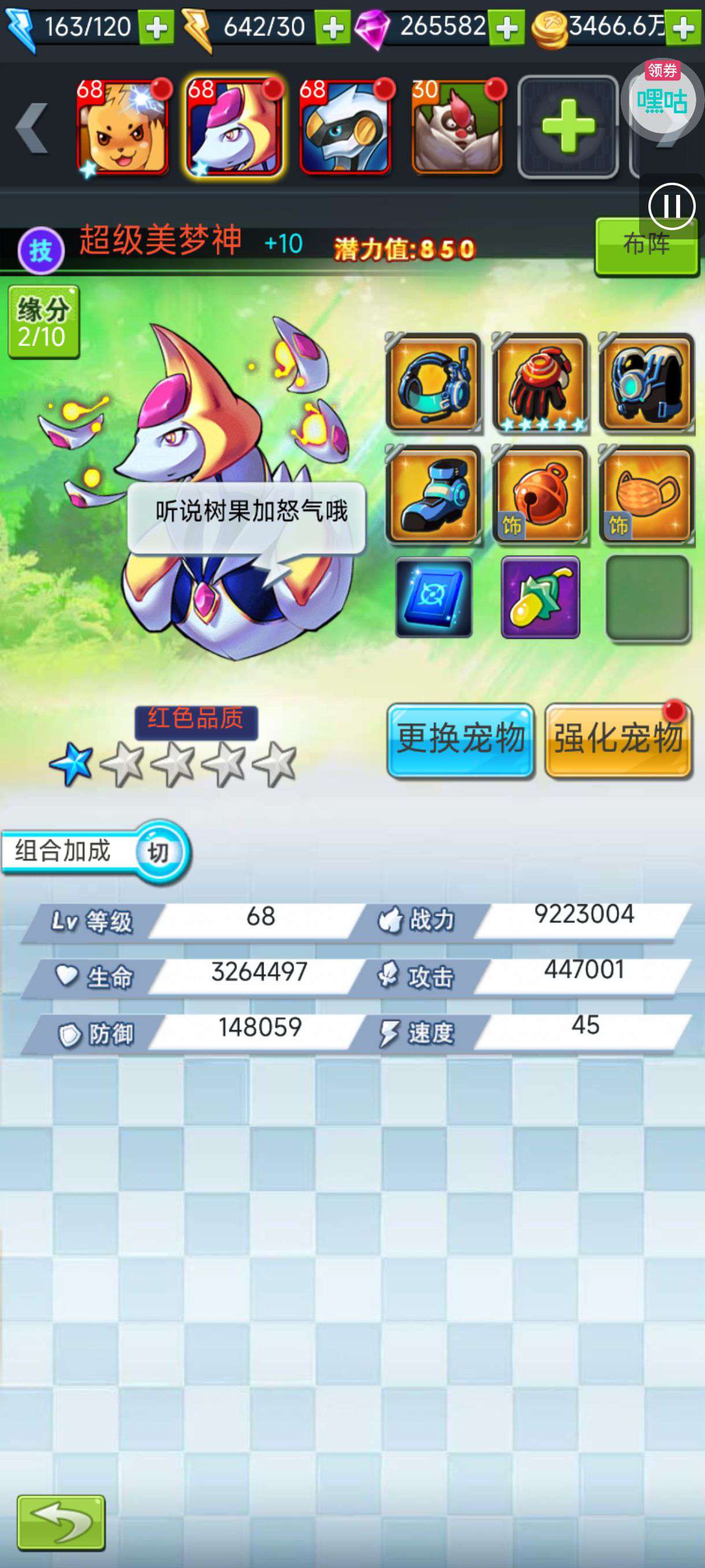The width and height of the screenshot is (705, 1568).
Task: Add a pet in the empty plus slot
Action: click(568, 127)
